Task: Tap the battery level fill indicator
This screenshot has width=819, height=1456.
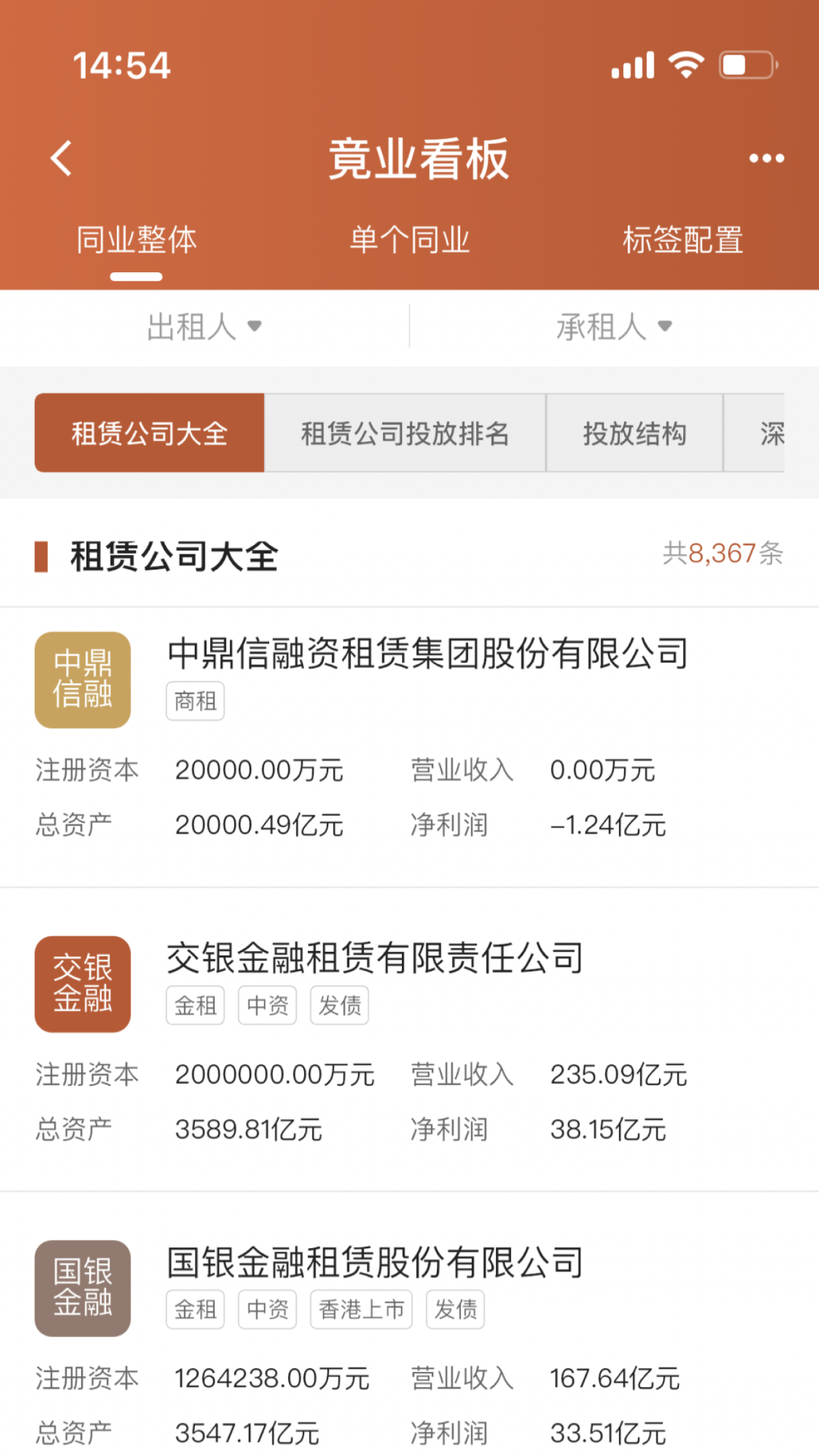Action: pyautogui.click(x=734, y=64)
